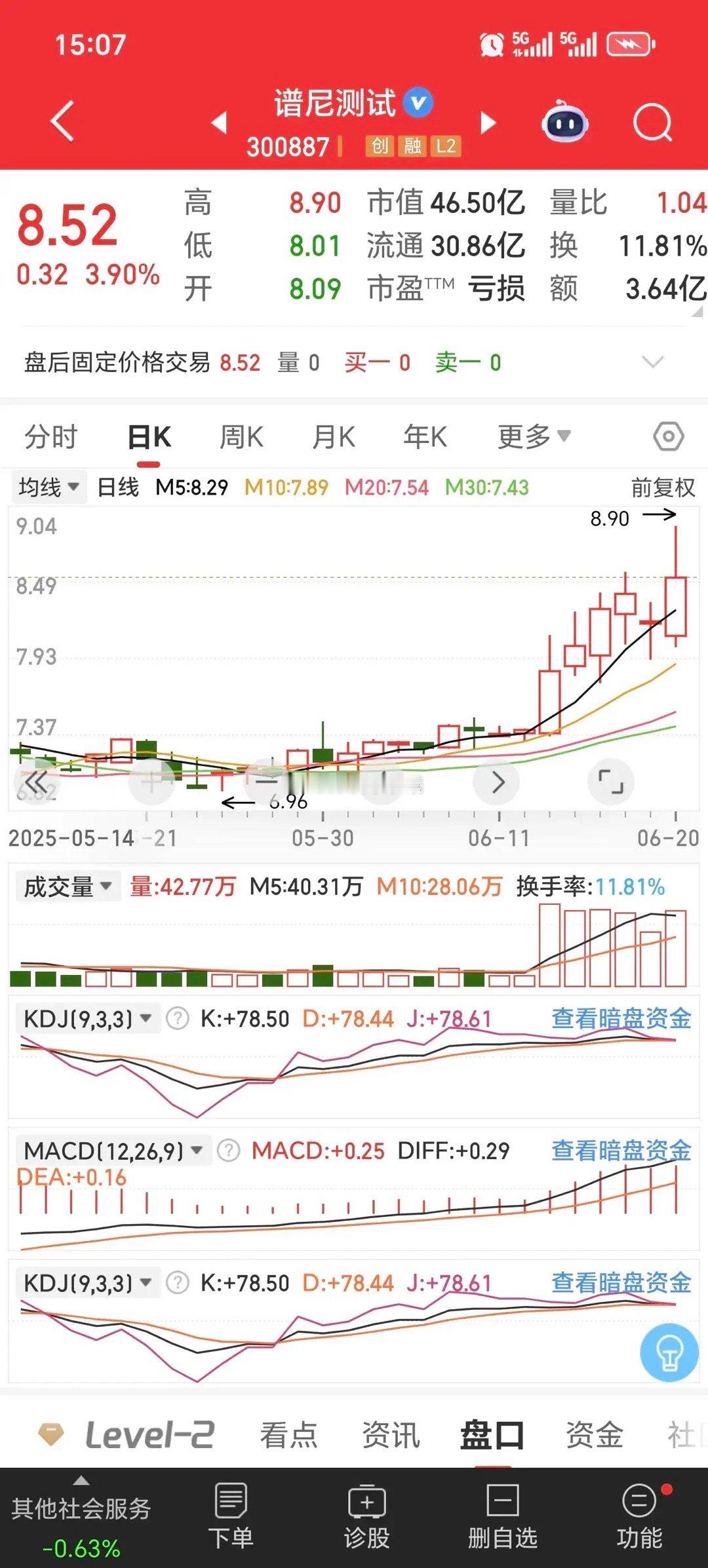
Task: Select the 年K chart tab
Action: pyautogui.click(x=425, y=437)
